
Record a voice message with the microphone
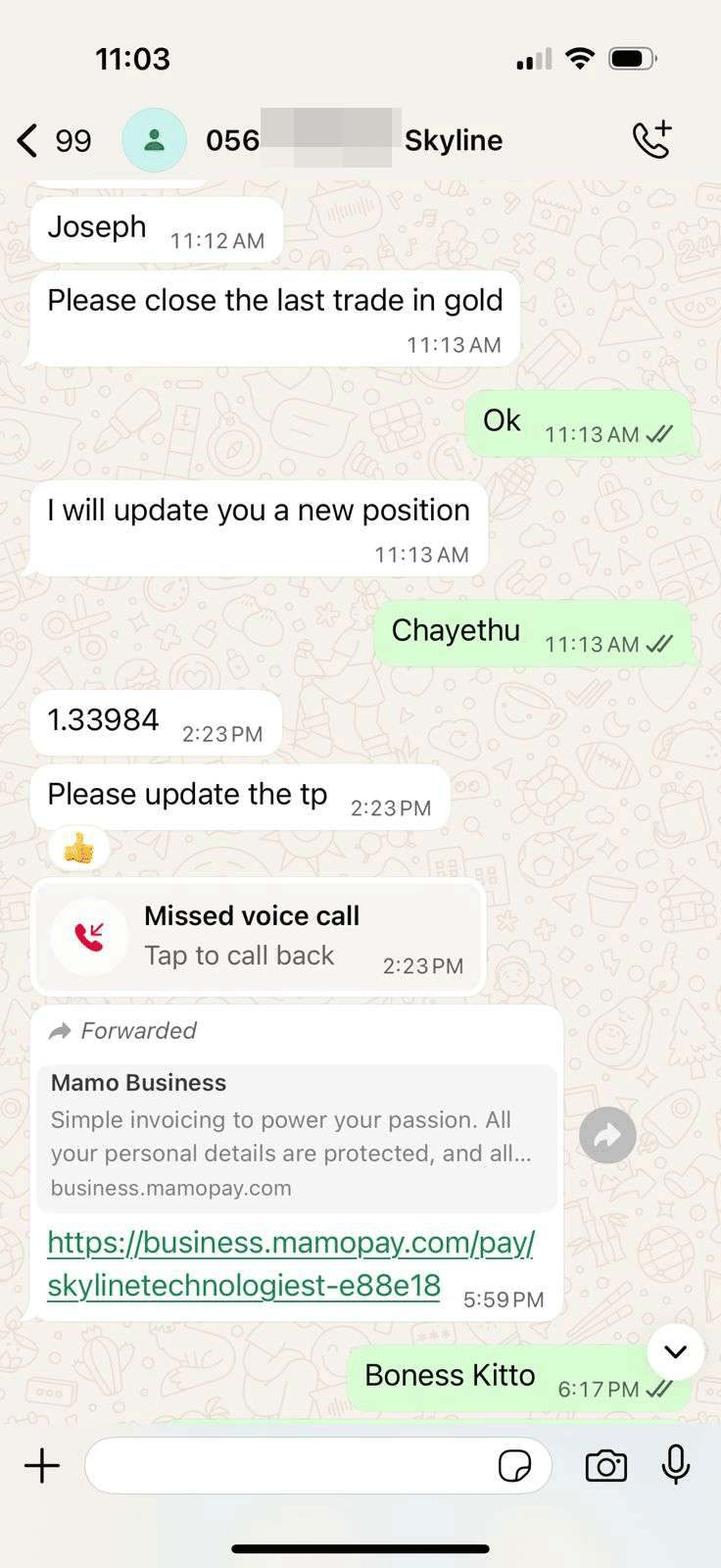click(x=676, y=1466)
